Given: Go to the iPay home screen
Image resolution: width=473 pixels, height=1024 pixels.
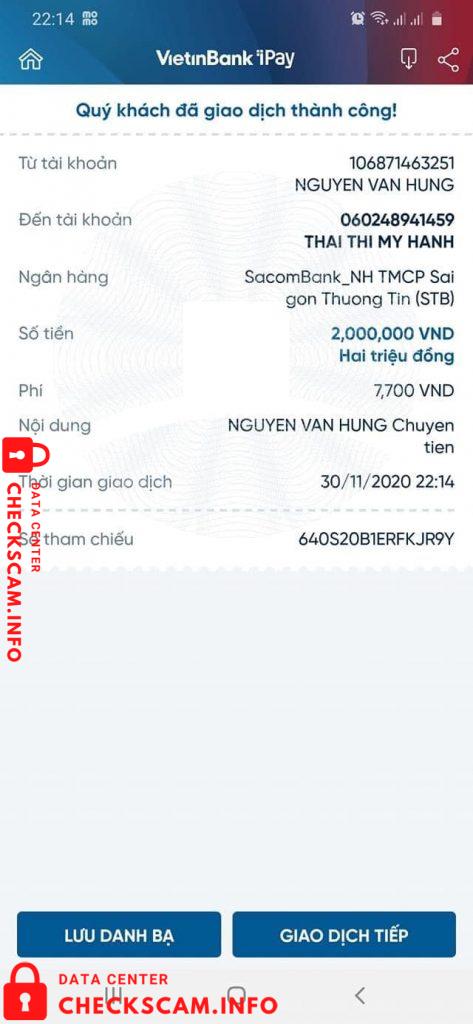Looking at the screenshot, I should [31, 59].
